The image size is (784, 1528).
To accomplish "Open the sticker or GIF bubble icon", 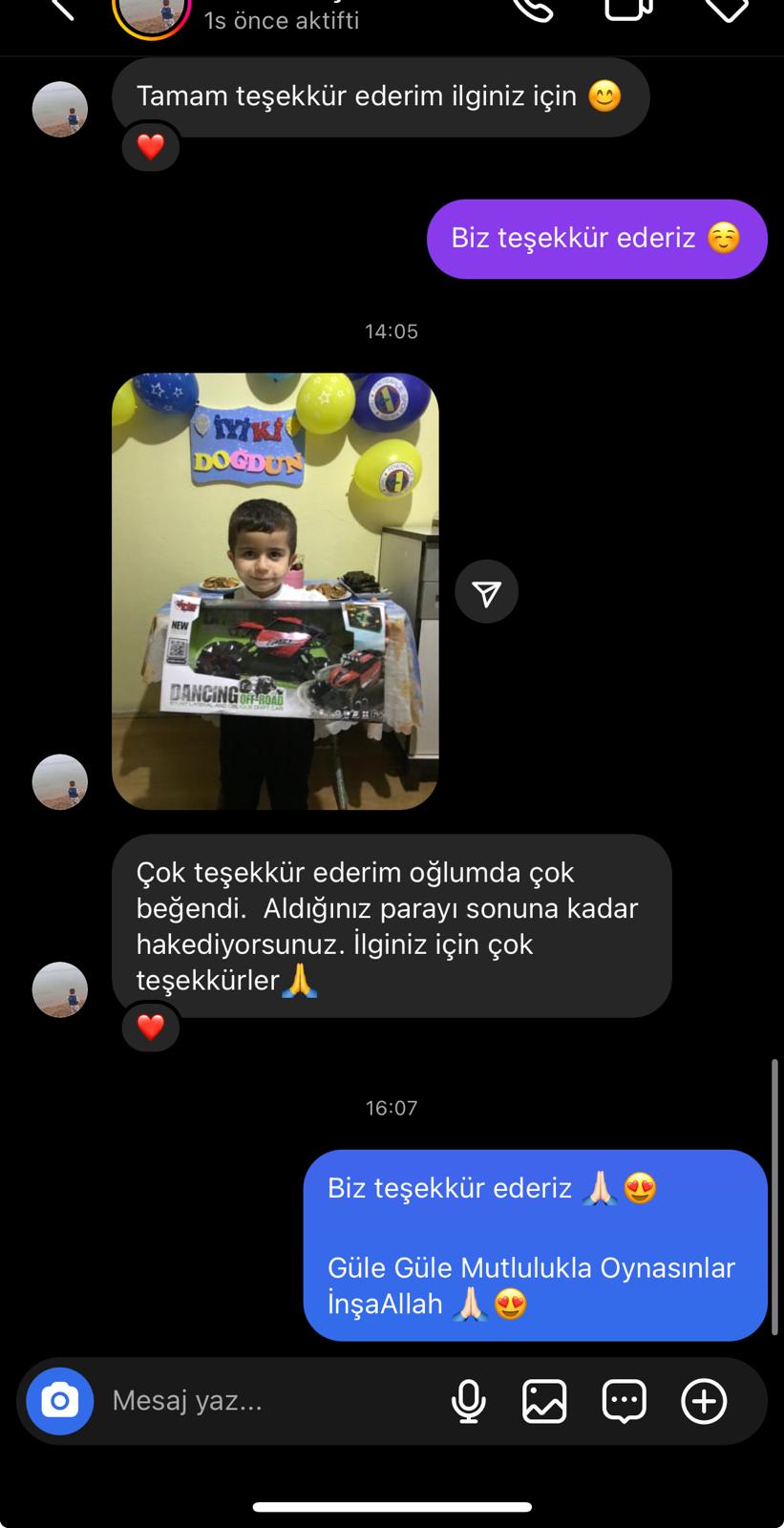I will (624, 1401).
